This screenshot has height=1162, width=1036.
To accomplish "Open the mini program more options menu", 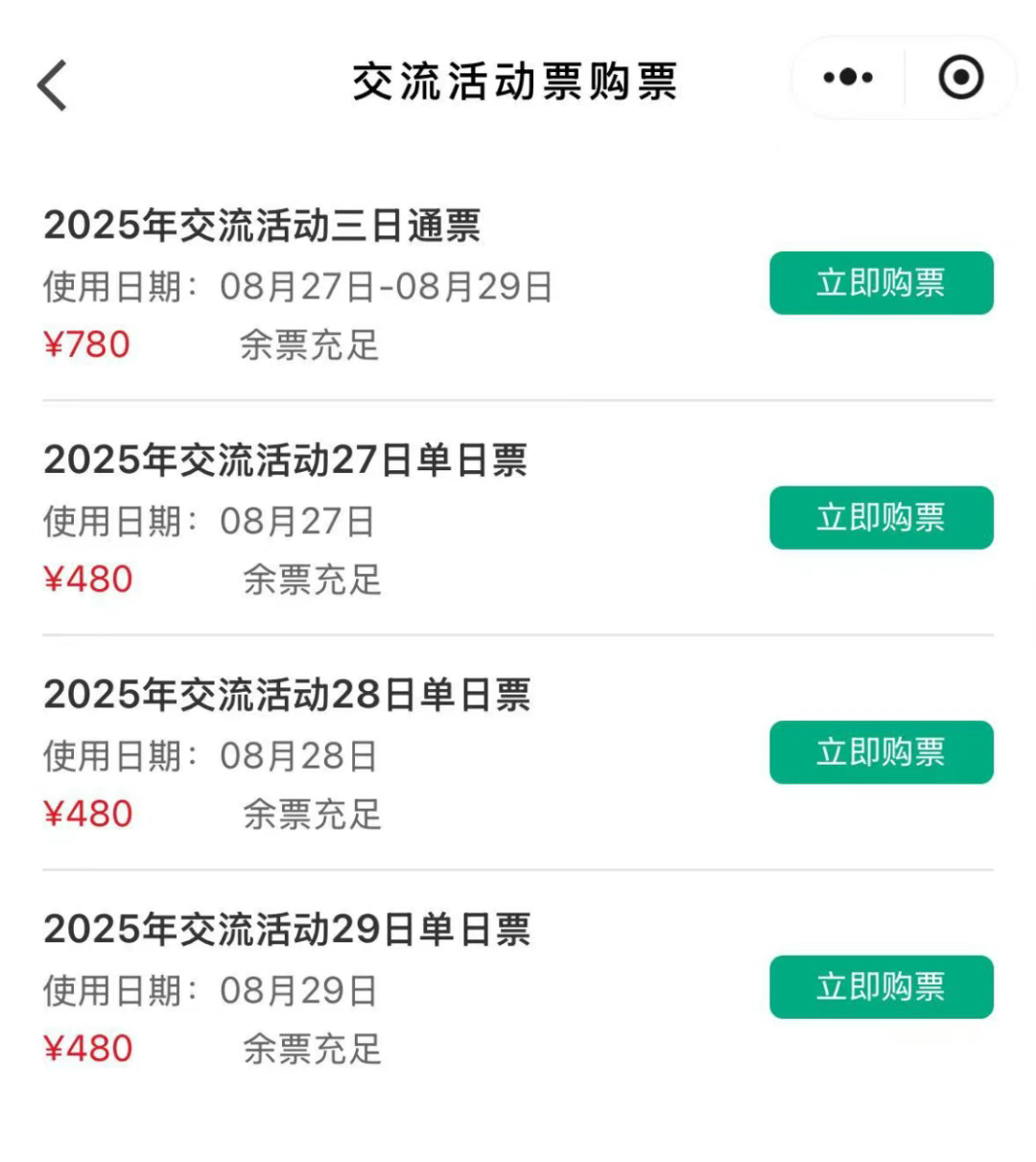I will (x=848, y=78).
